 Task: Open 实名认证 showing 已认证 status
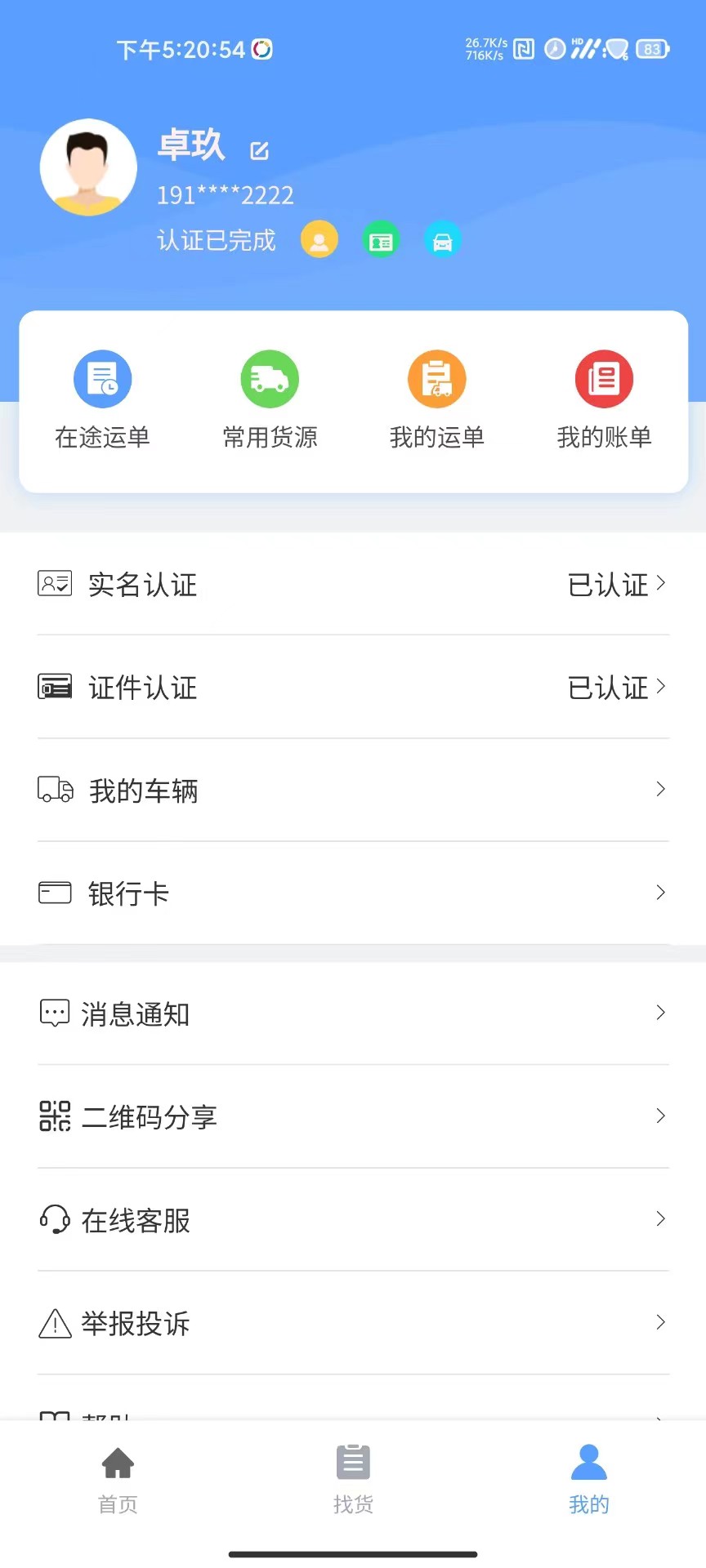coord(353,585)
